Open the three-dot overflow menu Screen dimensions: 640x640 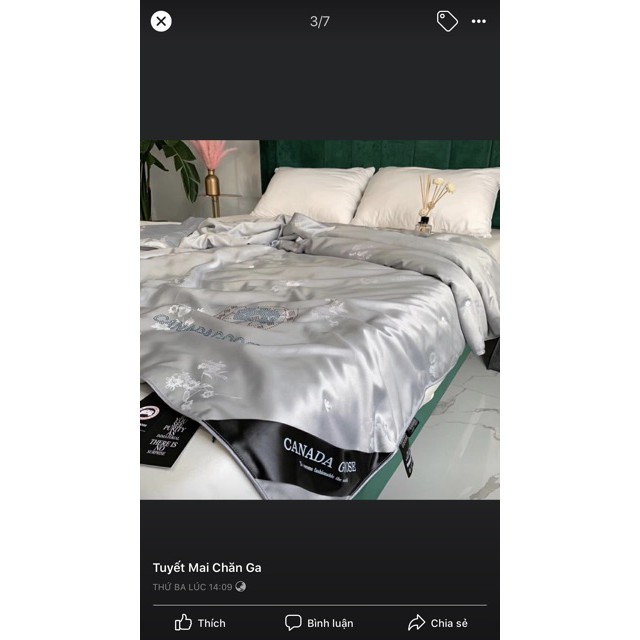click(479, 21)
